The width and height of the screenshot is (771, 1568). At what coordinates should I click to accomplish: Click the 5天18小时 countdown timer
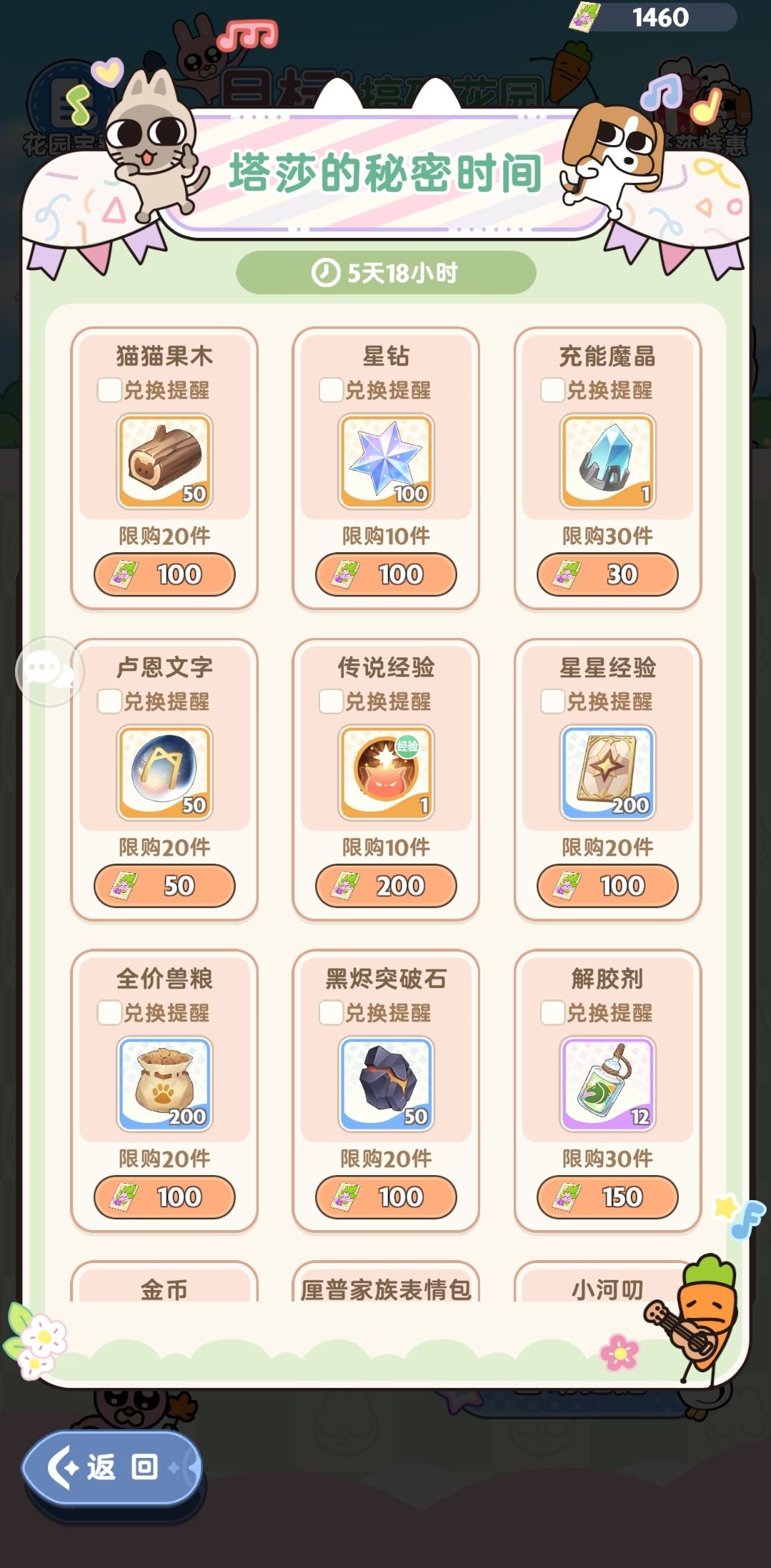tap(385, 271)
